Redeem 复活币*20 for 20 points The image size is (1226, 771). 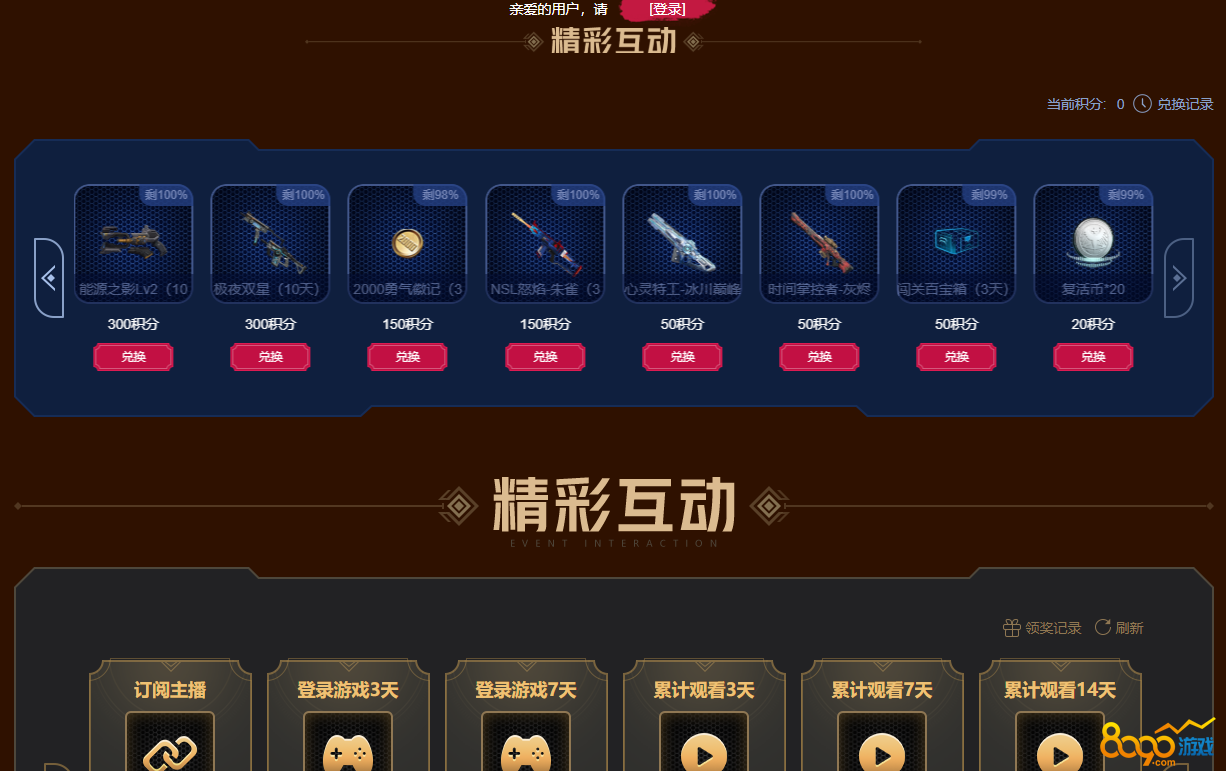[x=1093, y=357]
